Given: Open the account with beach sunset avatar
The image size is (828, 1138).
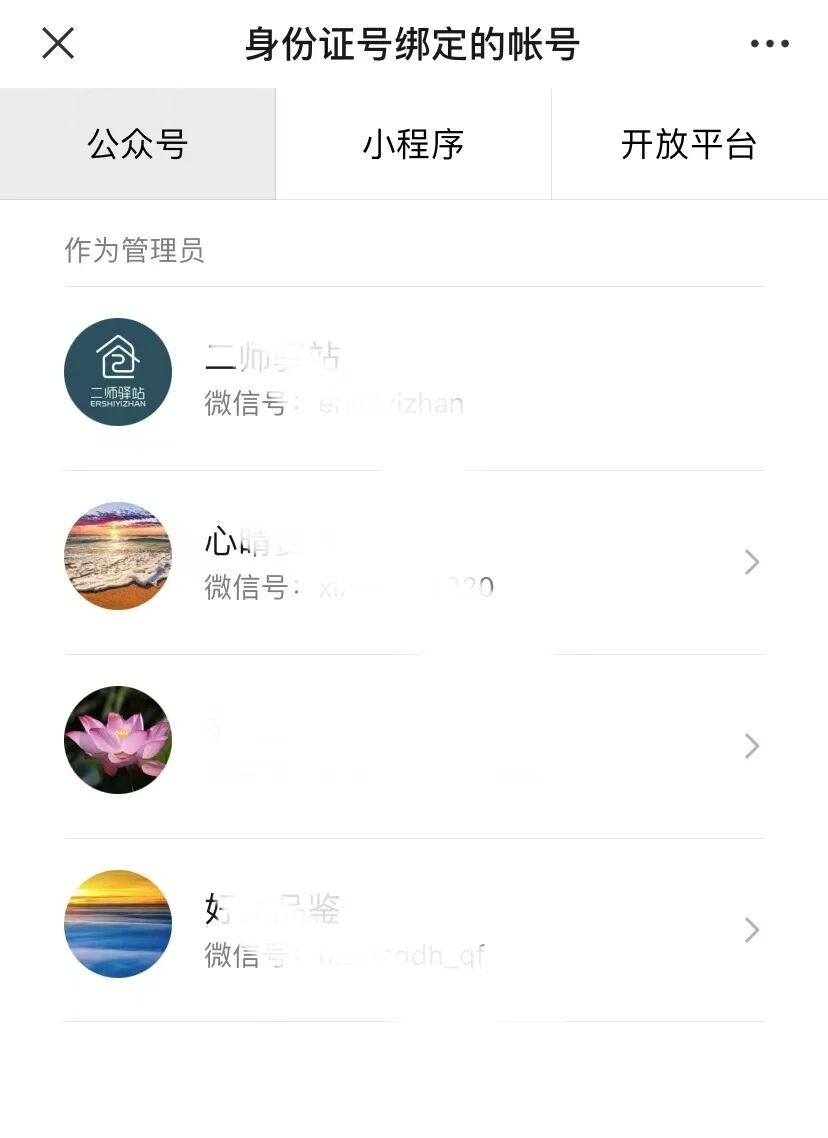Looking at the screenshot, I should pyautogui.click(x=413, y=562).
